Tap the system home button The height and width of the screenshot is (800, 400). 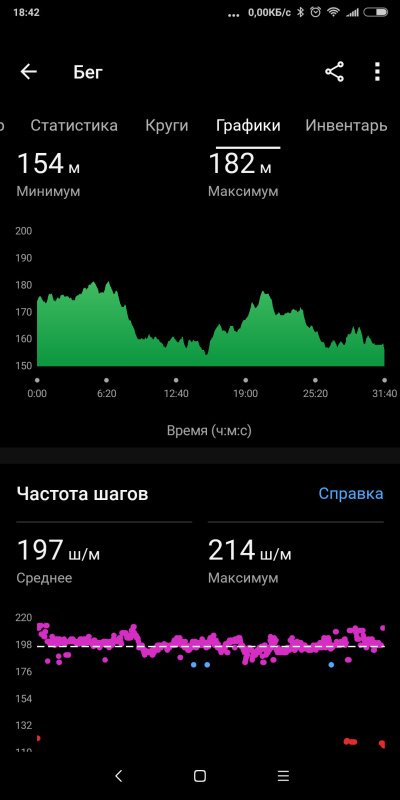pos(200,776)
